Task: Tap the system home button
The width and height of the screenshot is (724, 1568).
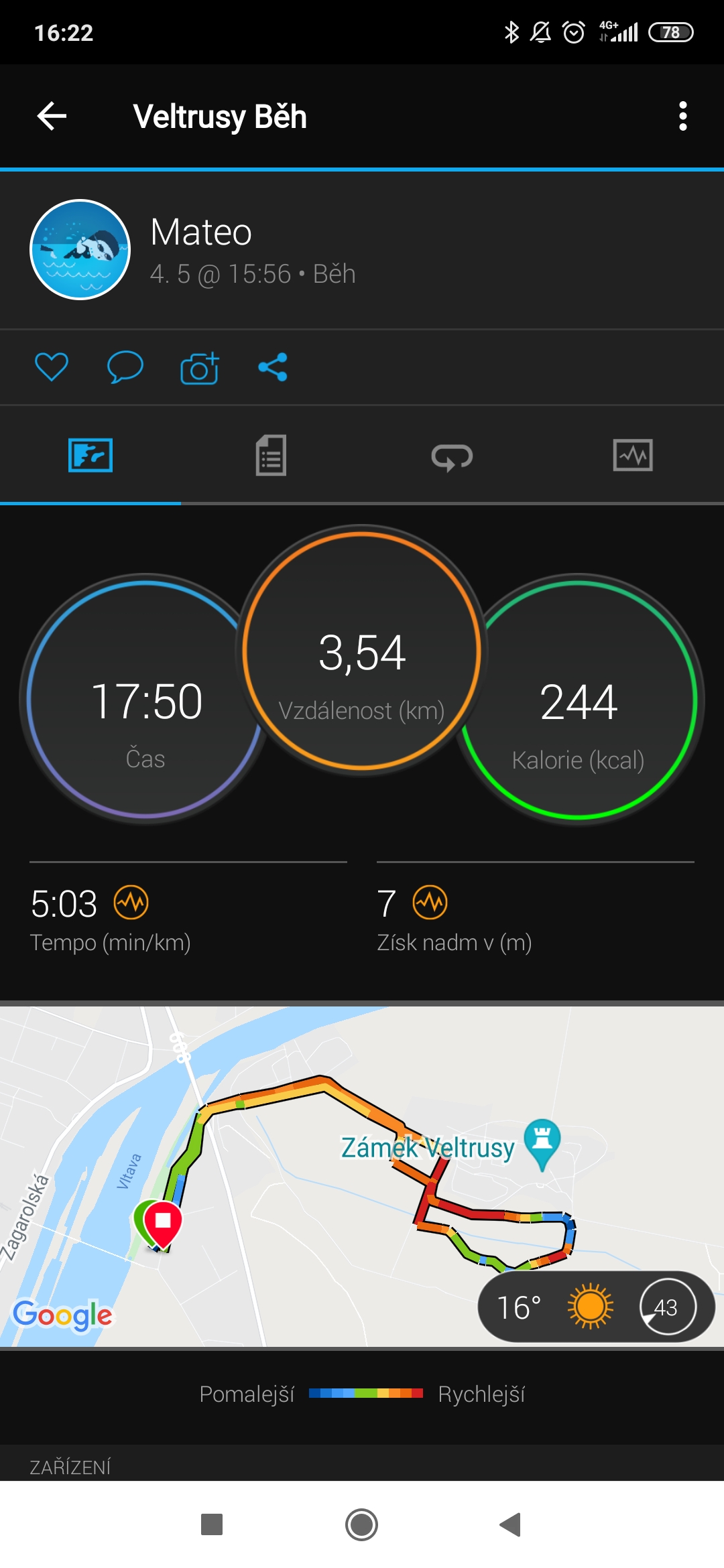Action: click(x=361, y=1525)
